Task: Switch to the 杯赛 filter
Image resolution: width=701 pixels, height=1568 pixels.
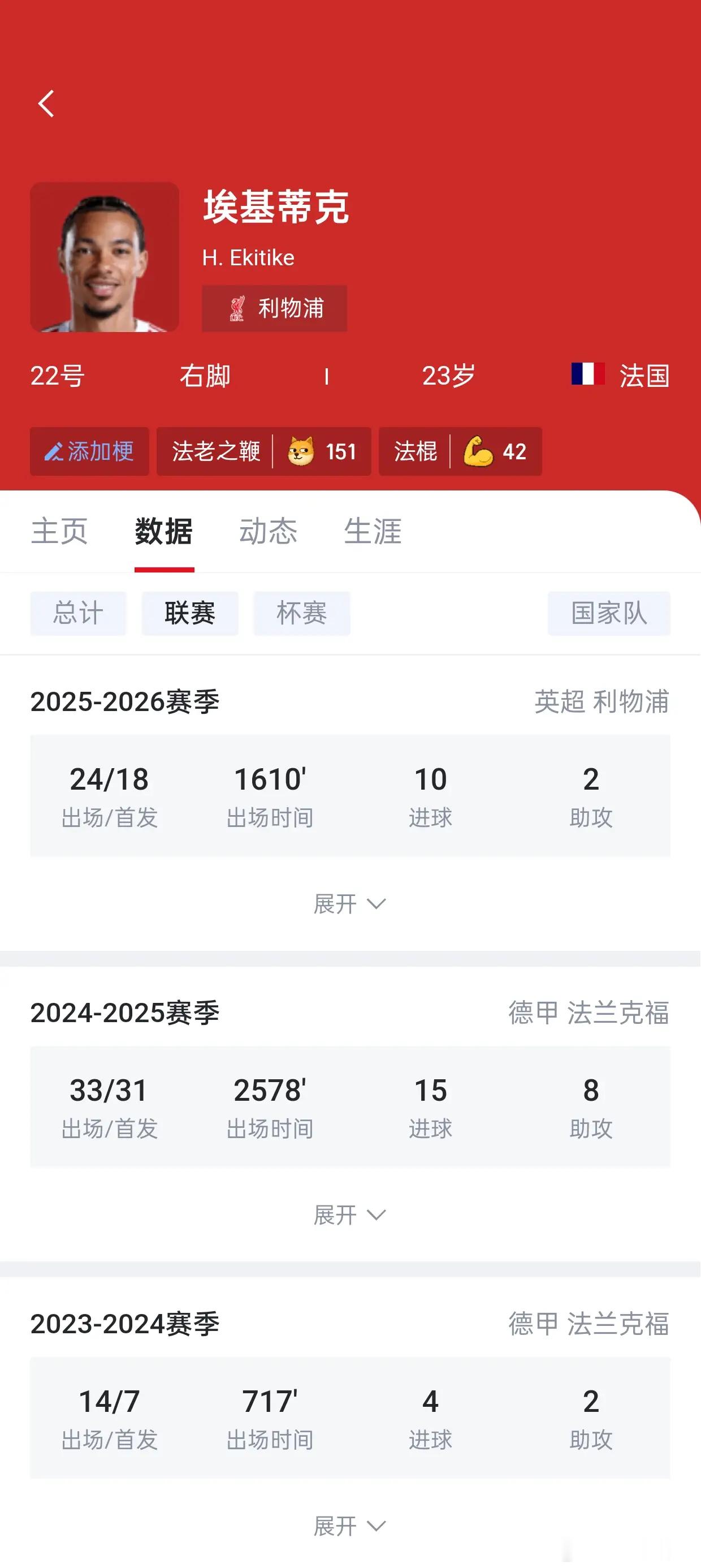Action: point(301,614)
